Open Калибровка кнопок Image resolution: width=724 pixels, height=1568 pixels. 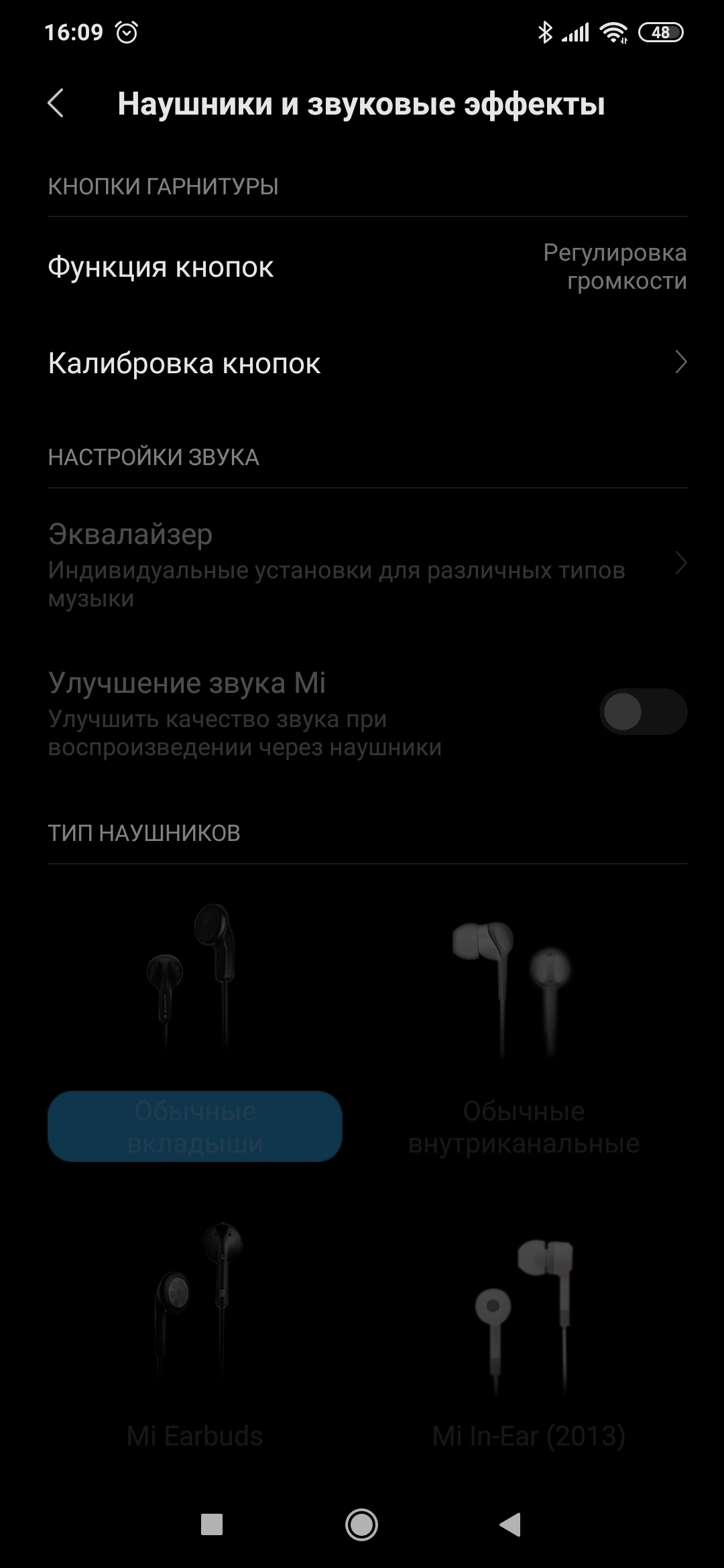coord(362,363)
